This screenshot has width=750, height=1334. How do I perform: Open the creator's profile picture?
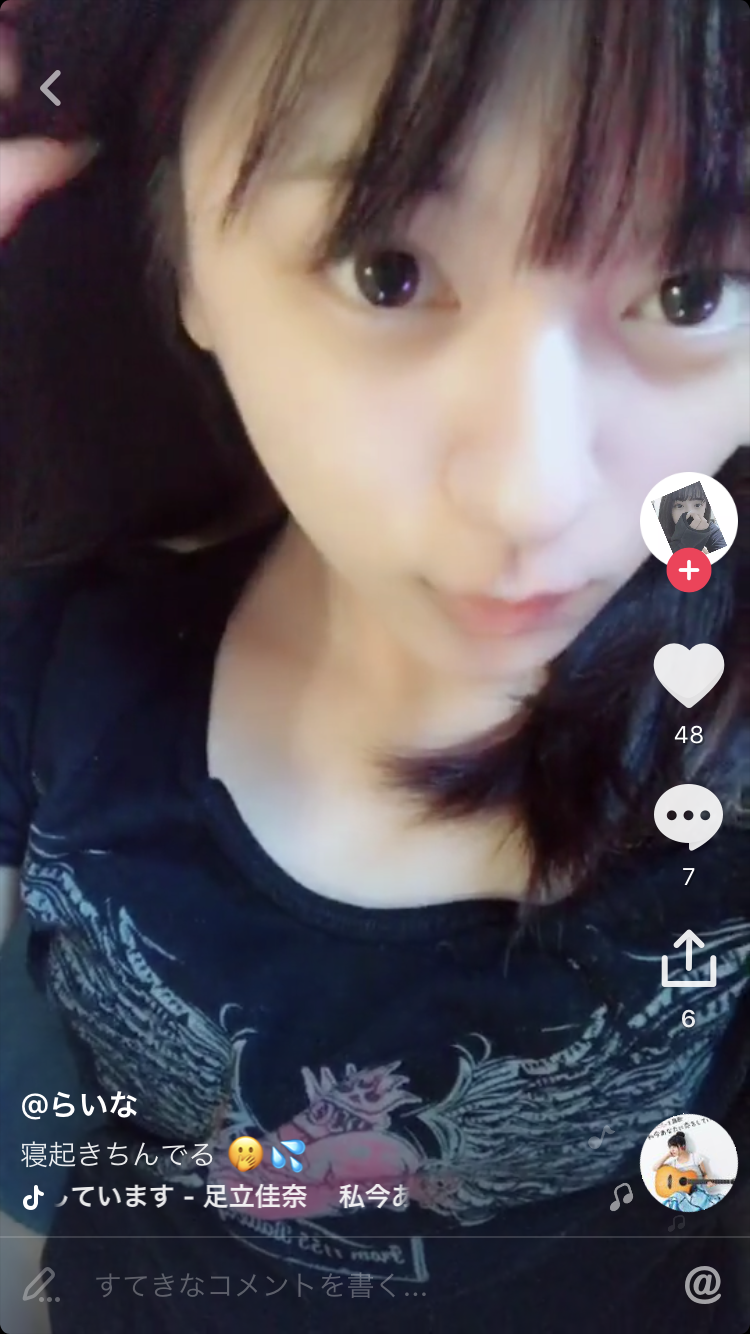(x=688, y=518)
